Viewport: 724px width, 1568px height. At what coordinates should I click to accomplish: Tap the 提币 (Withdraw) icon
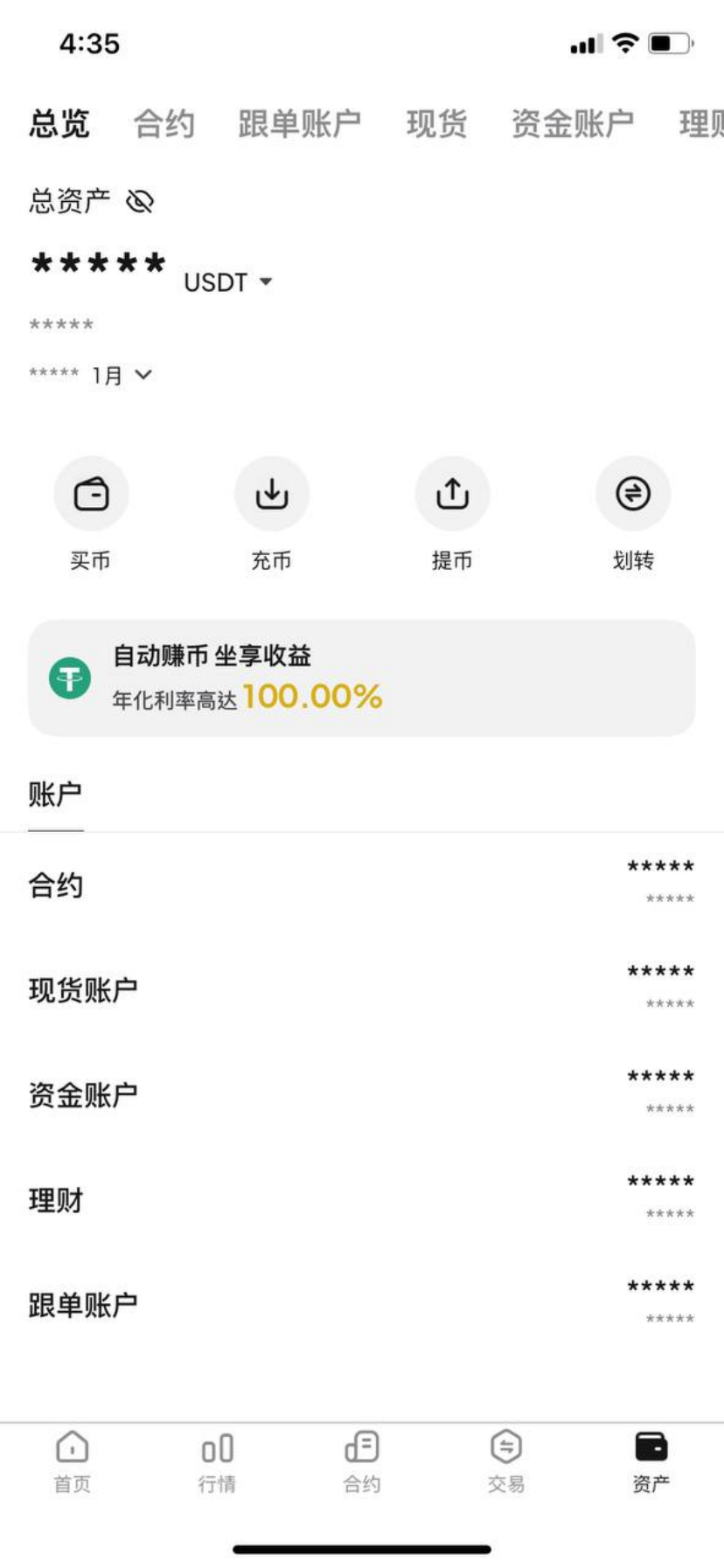point(452,493)
